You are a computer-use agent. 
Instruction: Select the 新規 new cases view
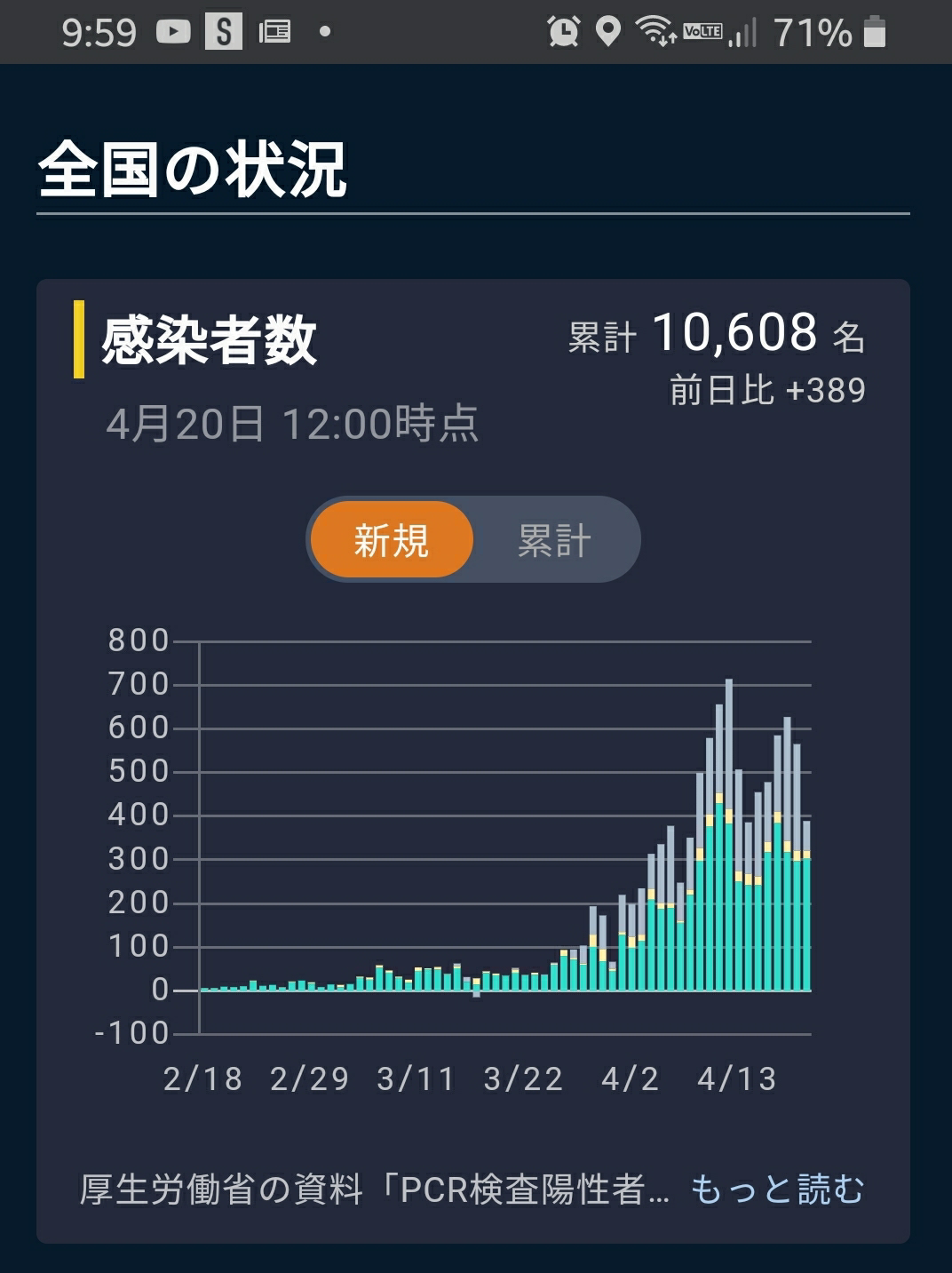(x=392, y=540)
